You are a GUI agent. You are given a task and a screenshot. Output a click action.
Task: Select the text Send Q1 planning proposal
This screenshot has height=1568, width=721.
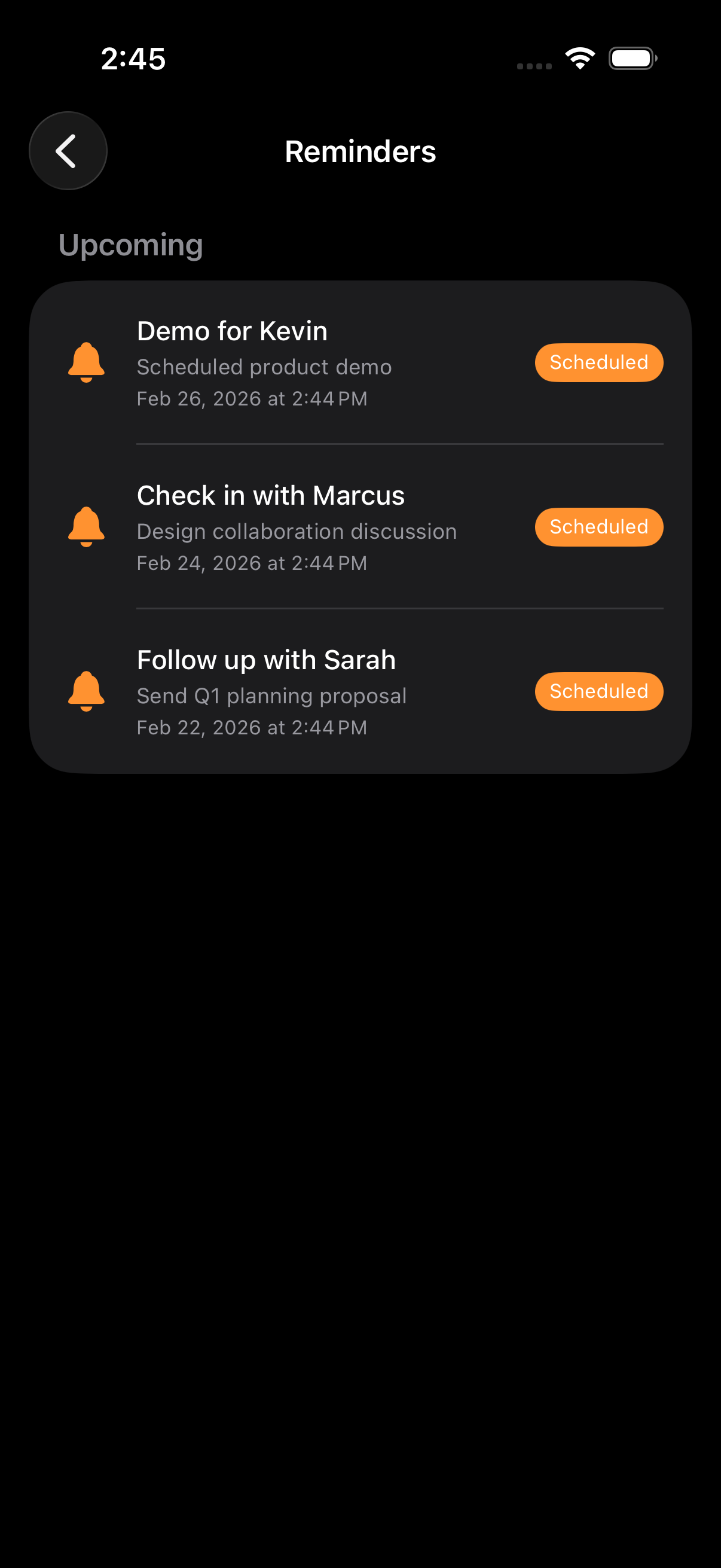pyautogui.click(x=271, y=695)
